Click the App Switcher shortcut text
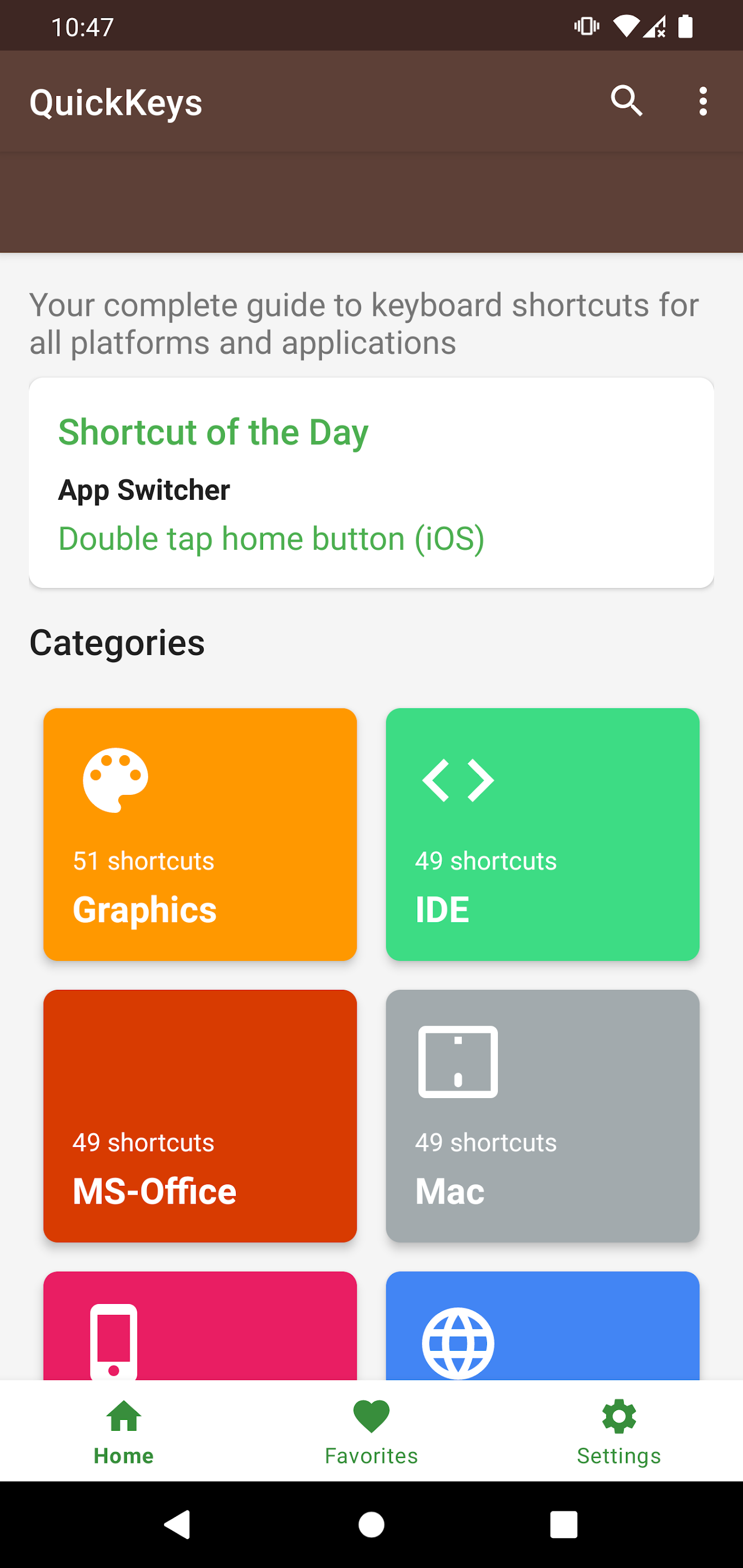Screen dimensions: 743x1568 (x=144, y=489)
